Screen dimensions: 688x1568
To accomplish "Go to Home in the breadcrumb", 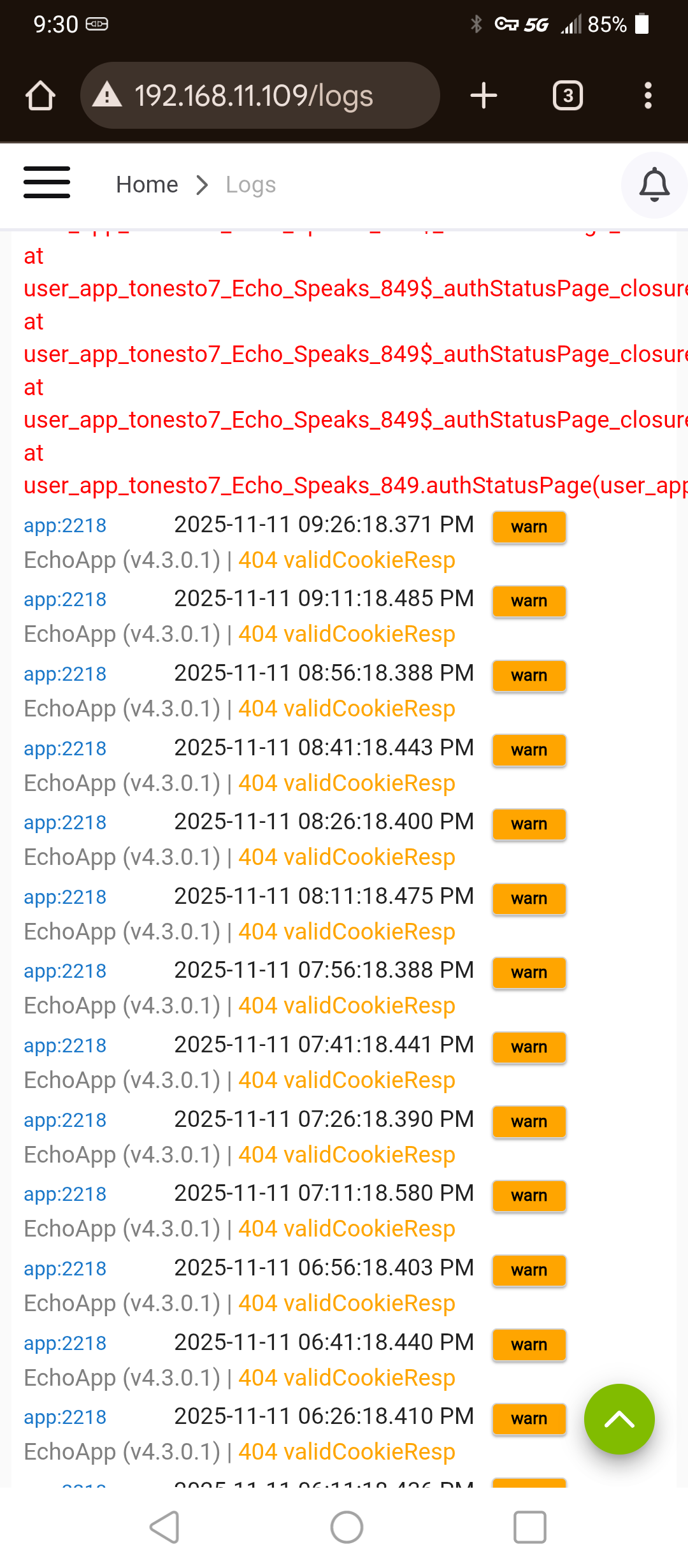I will [x=147, y=185].
